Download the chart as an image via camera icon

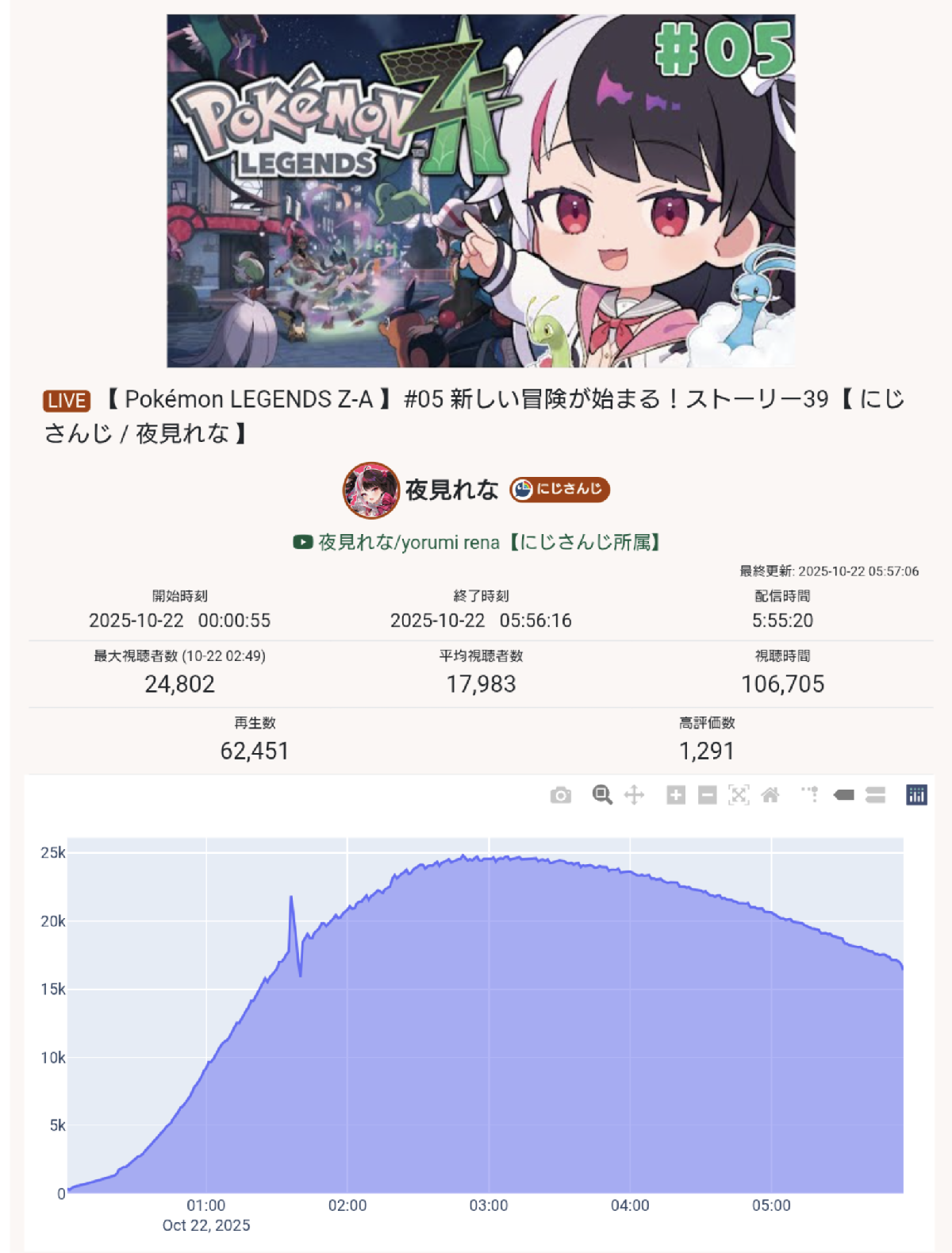tap(561, 795)
